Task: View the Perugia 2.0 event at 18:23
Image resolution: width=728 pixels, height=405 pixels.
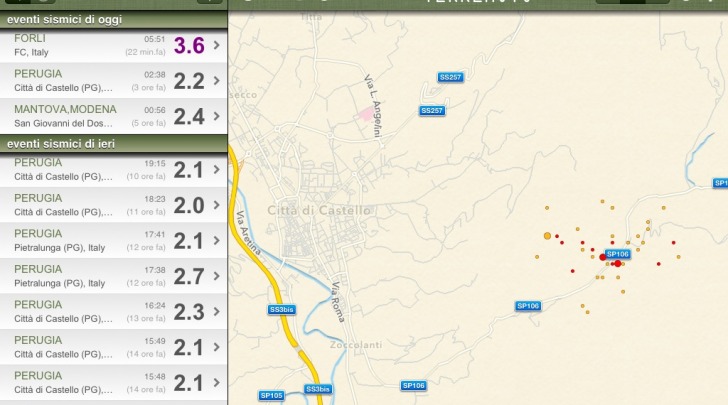Action: [113, 205]
